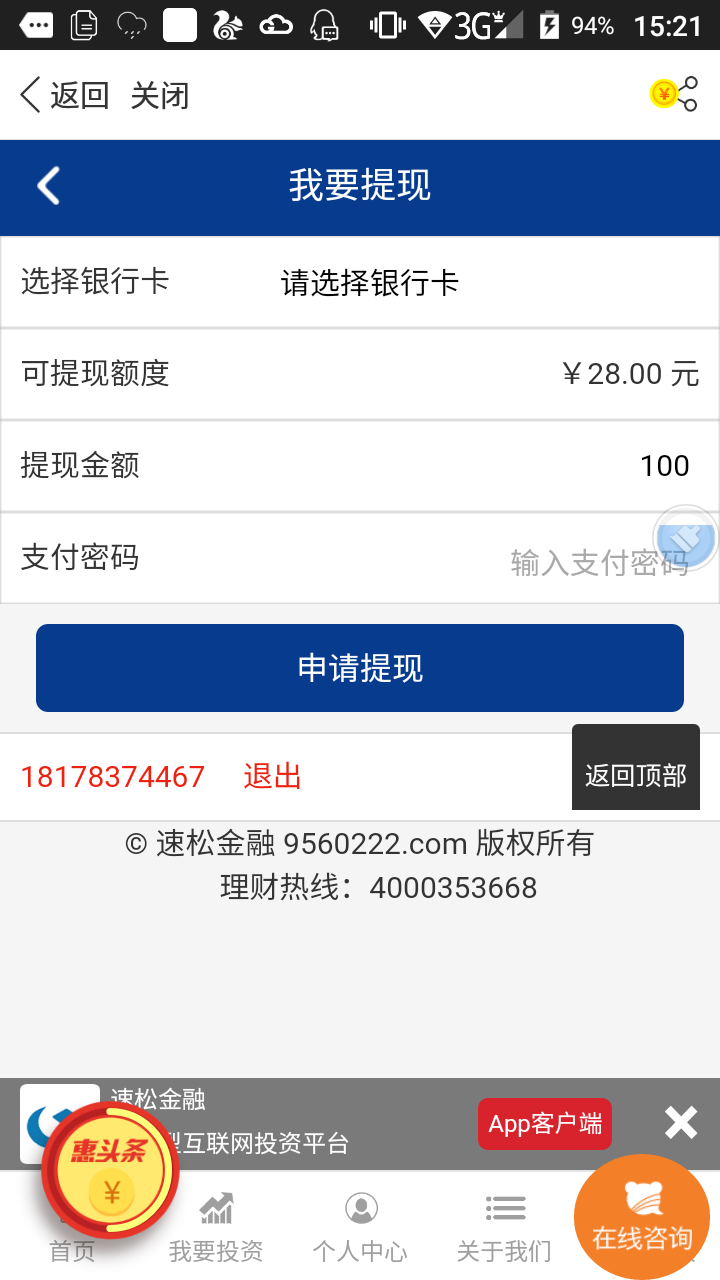
Task: Switch to the 我要投资 tab
Action: (216, 1227)
